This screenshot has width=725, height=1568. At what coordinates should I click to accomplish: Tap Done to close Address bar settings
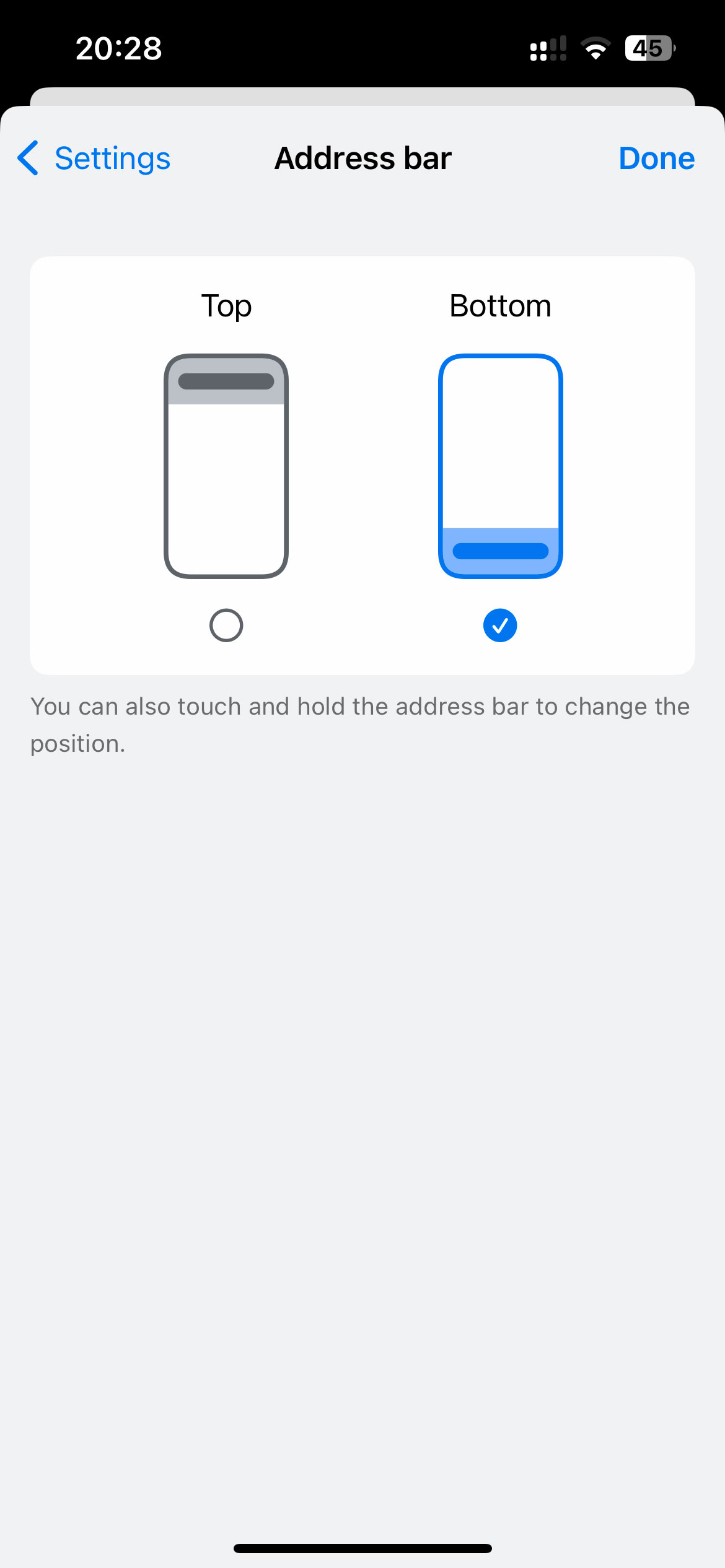[x=657, y=159]
